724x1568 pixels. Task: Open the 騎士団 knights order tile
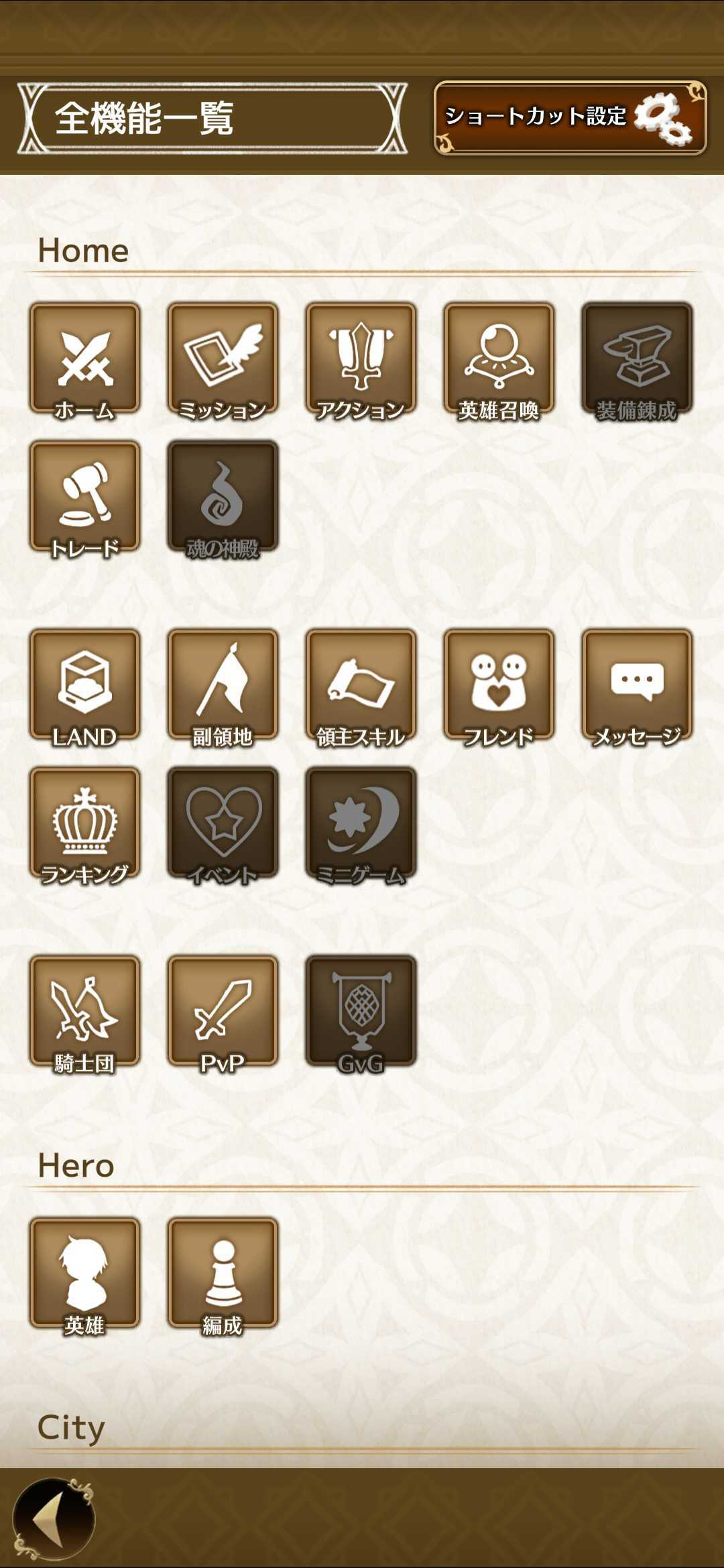[x=85, y=1012]
